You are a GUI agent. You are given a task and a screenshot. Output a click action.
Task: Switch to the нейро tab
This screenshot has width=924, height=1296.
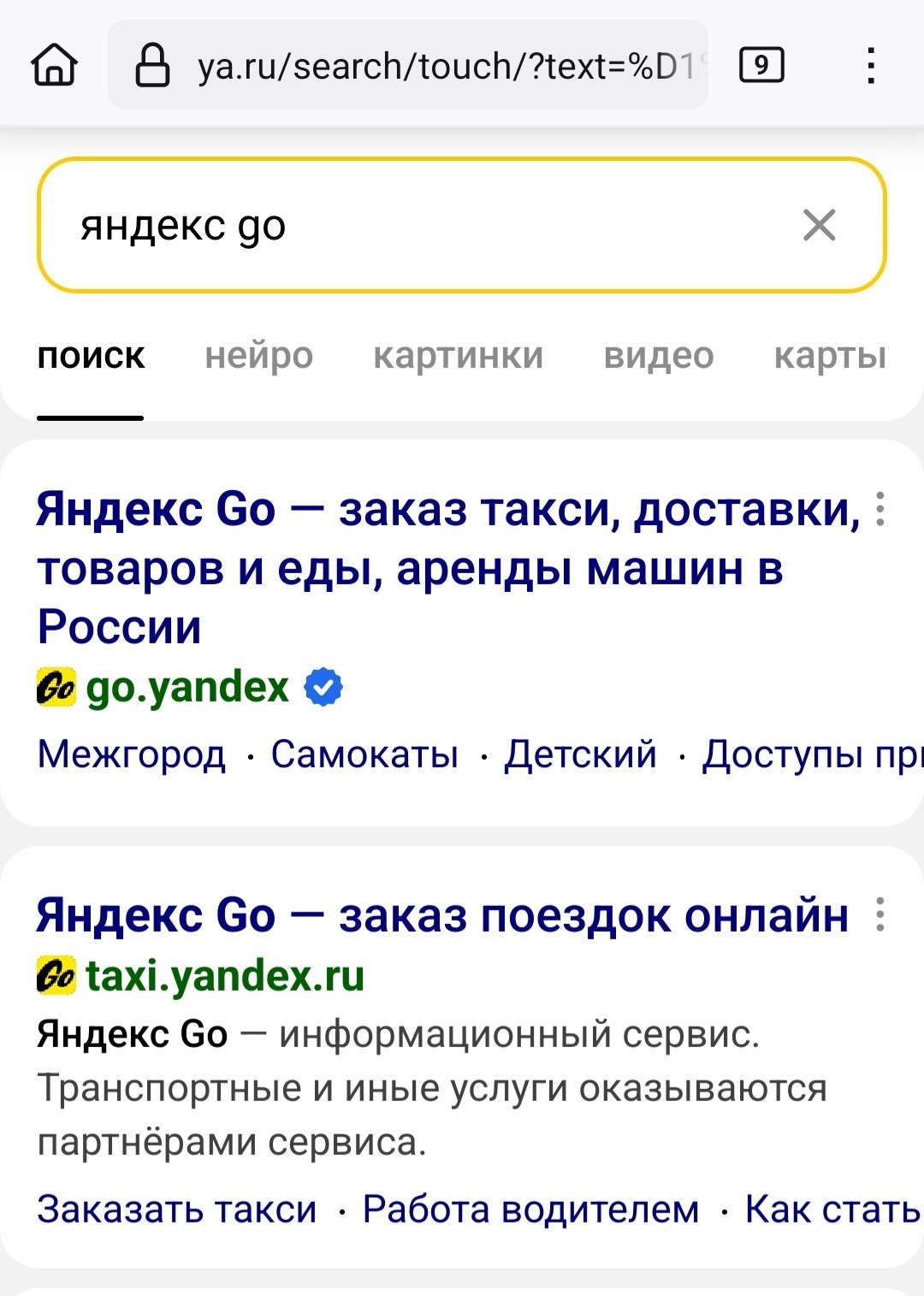pos(258,355)
